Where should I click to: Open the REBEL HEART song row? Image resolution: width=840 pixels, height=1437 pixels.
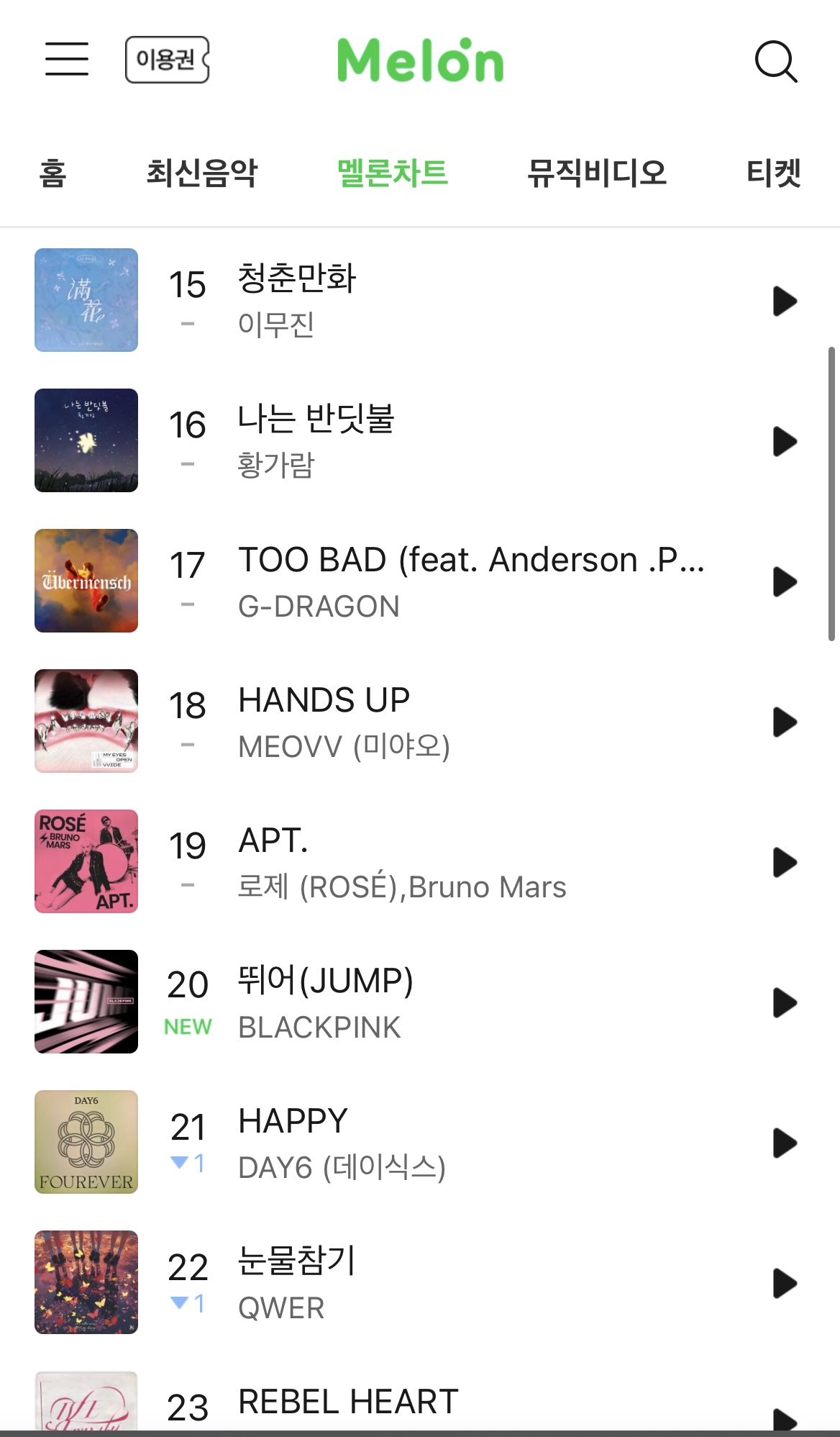pyautogui.click(x=432, y=1403)
